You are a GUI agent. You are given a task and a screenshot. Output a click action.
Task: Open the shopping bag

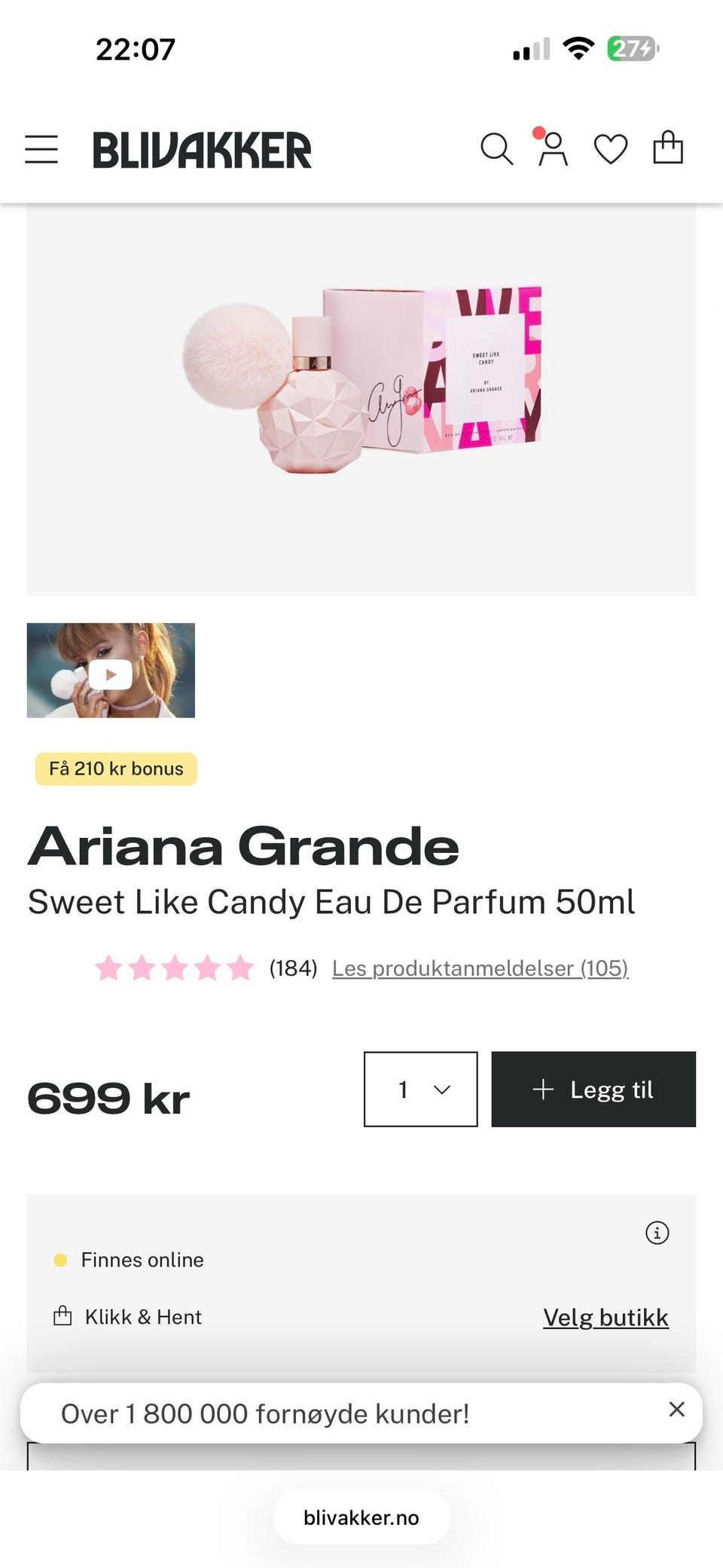[668, 147]
